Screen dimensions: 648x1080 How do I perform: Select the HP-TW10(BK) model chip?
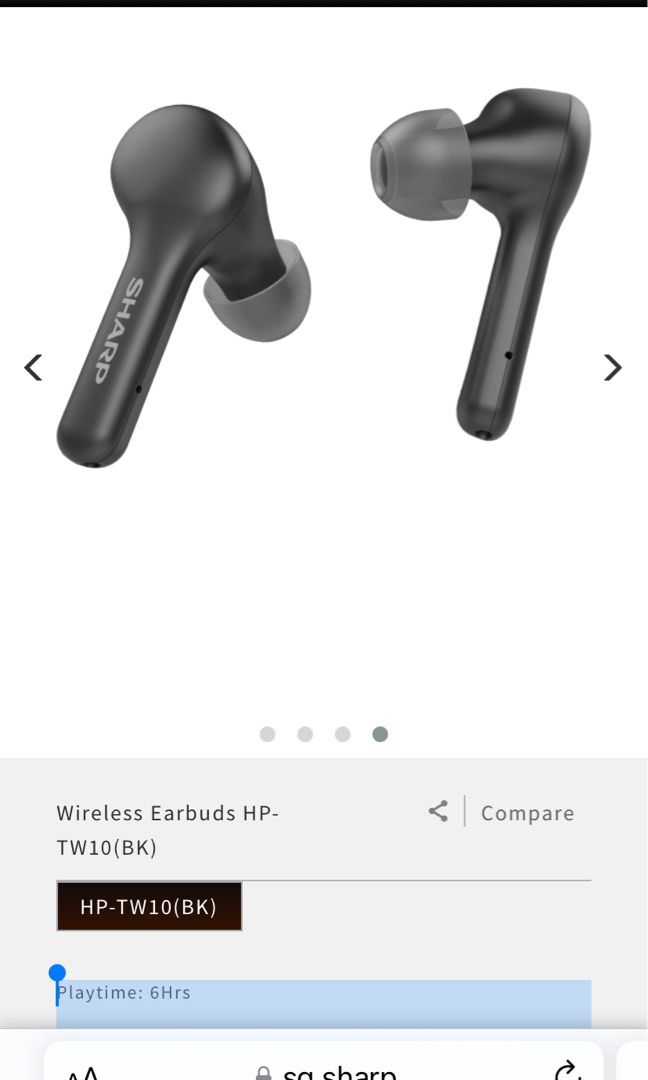pyautogui.click(x=149, y=907)
